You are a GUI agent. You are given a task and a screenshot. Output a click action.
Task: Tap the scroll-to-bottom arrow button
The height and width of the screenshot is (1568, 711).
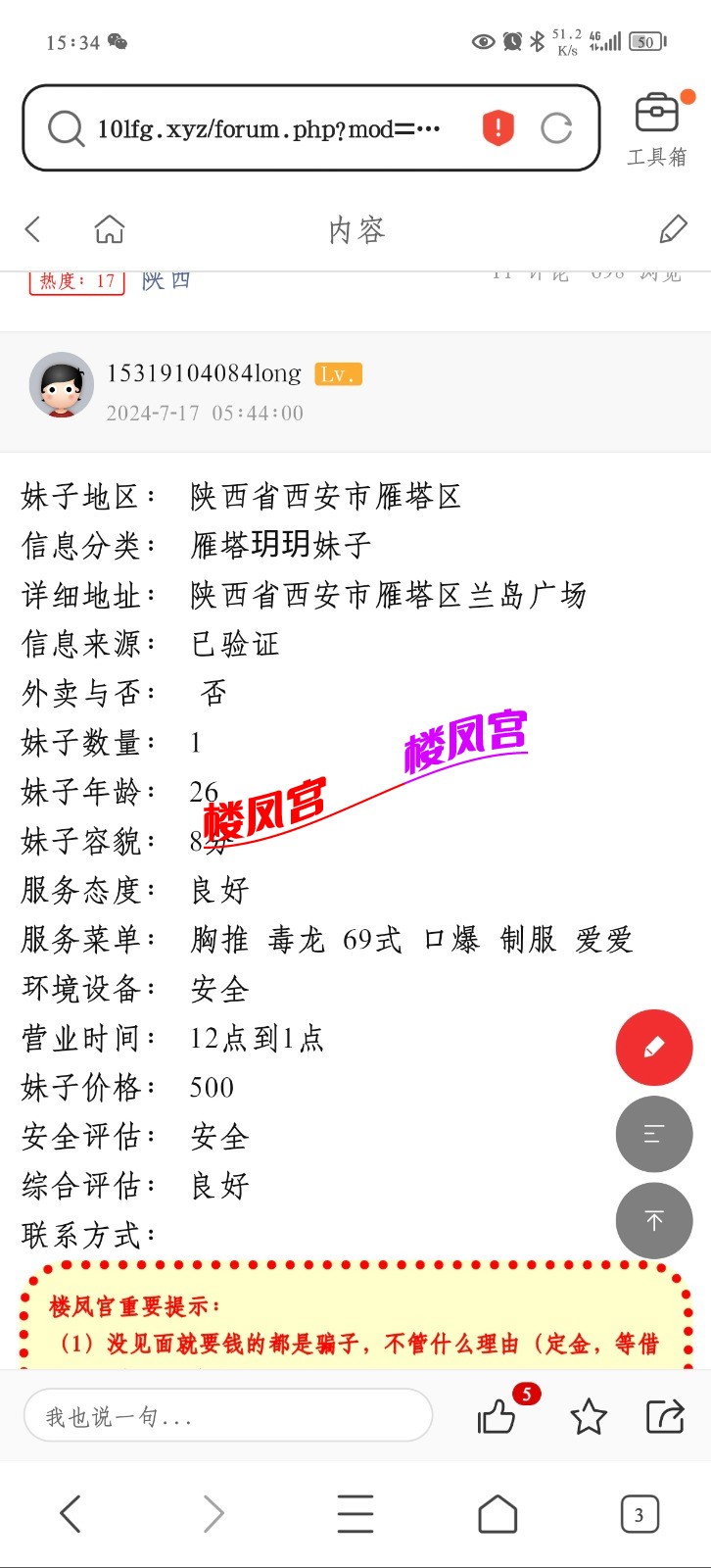653,1220
